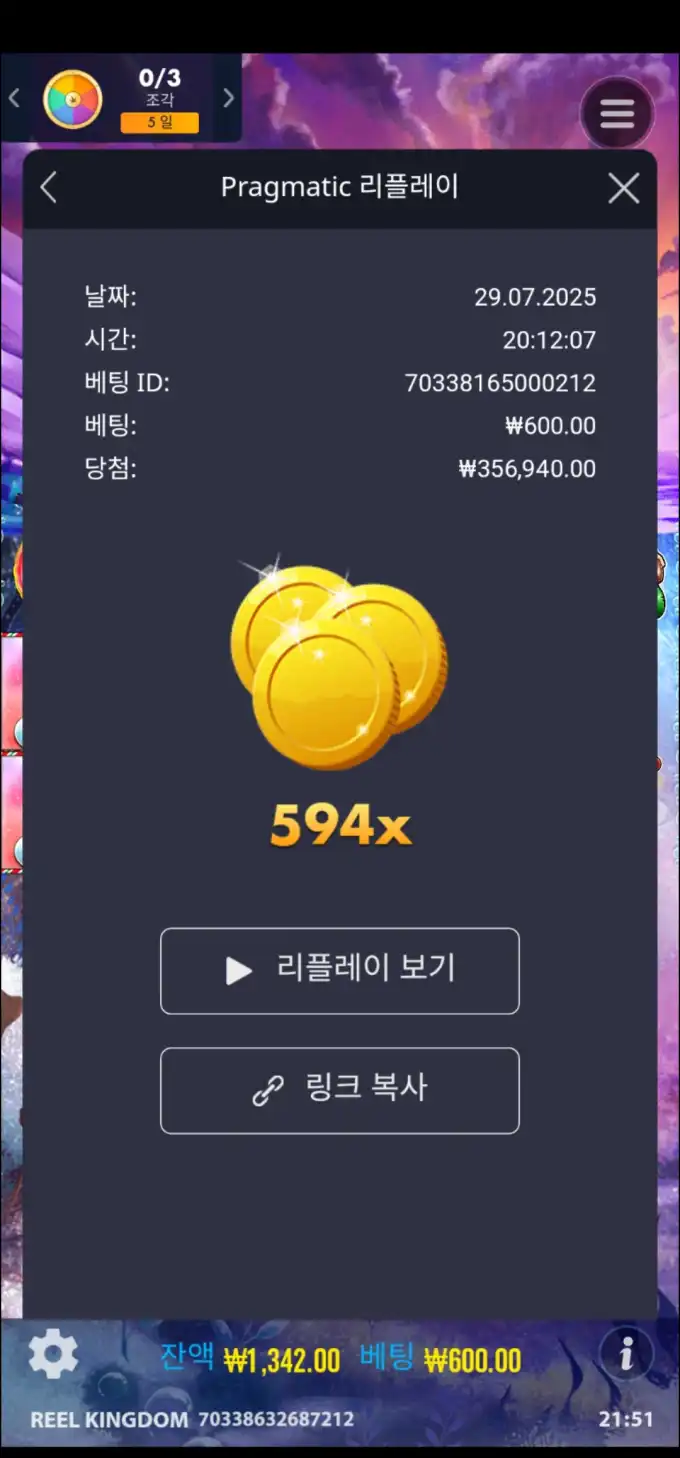The image size is (680, 1458).
Task: Open the hamburger menu
Action: pos(617,114)
